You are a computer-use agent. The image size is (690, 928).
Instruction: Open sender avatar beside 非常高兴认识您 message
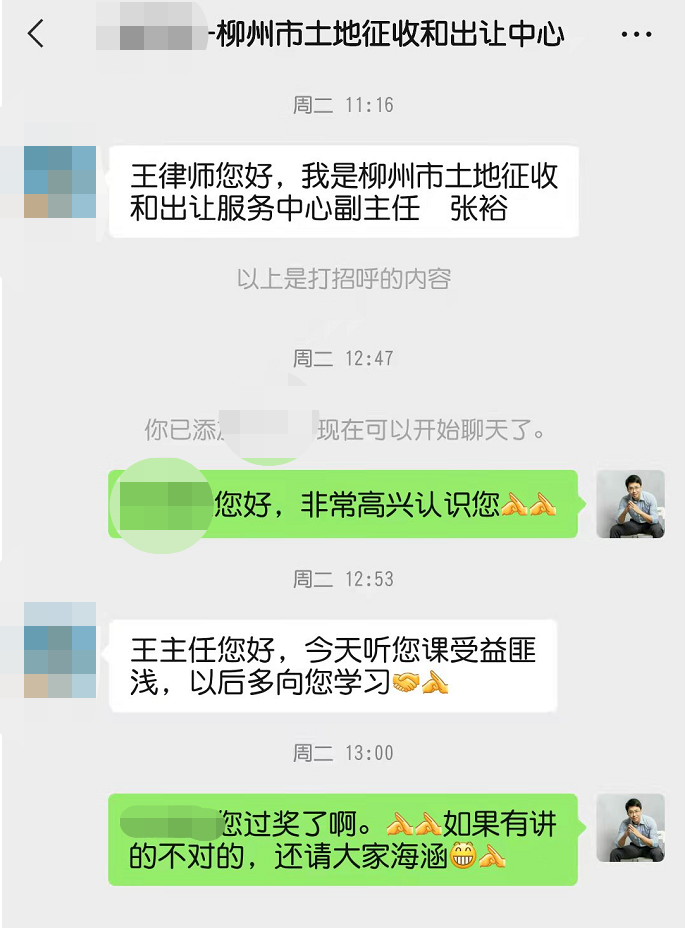click(630, 504)
